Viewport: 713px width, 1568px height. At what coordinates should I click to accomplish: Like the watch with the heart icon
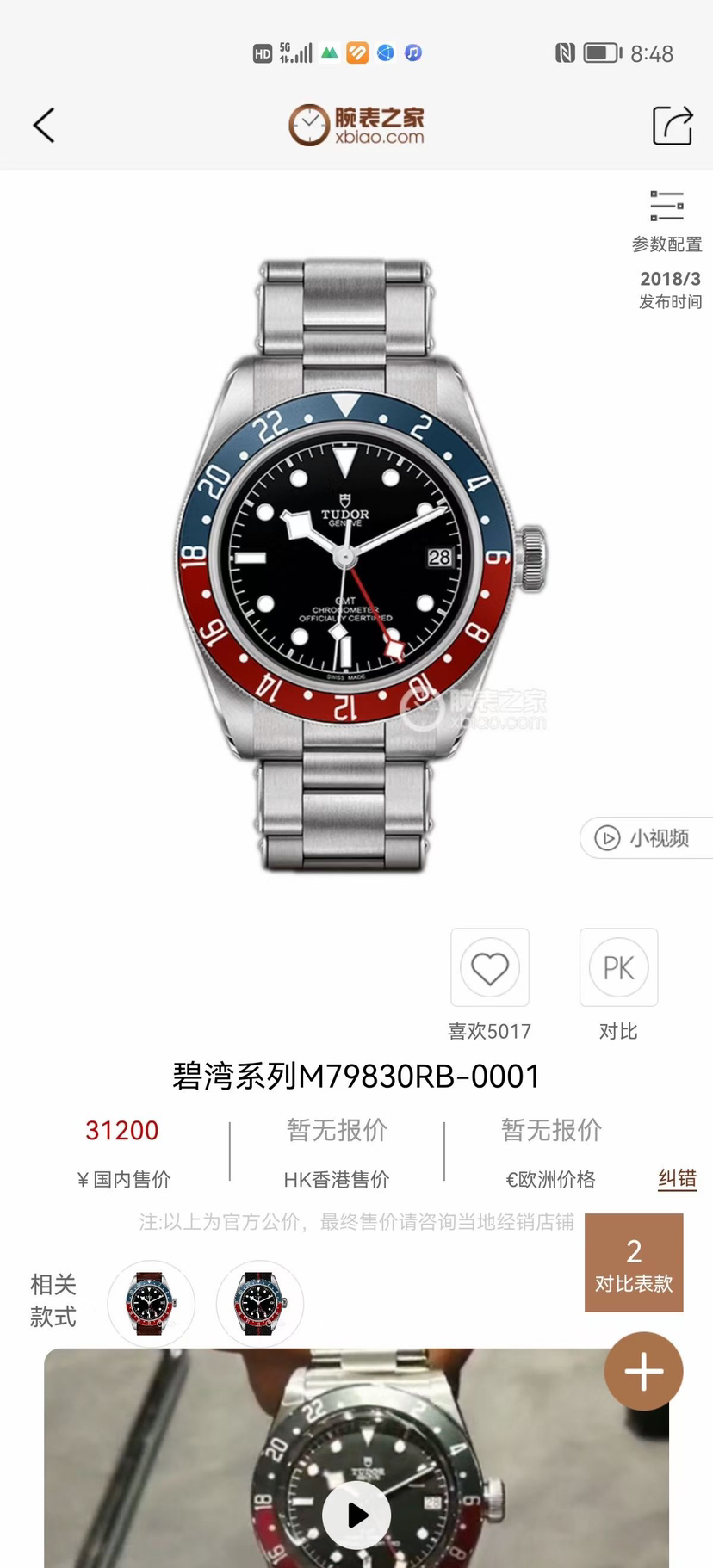pos(490,967)
